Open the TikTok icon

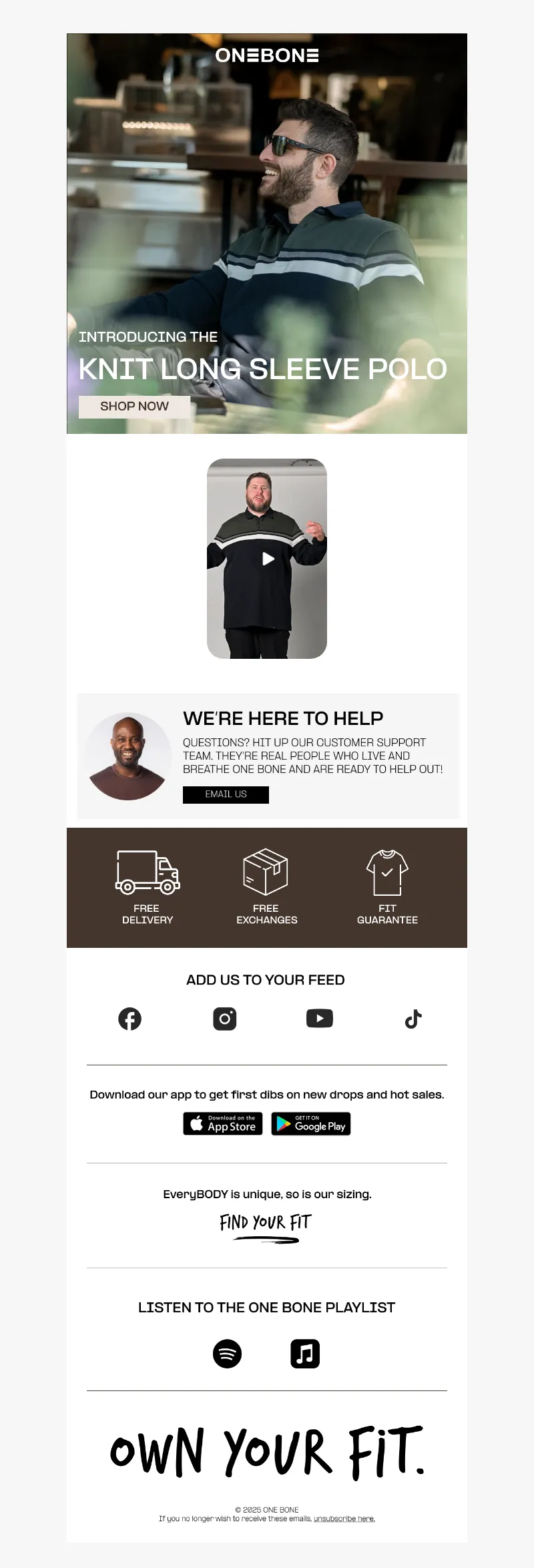414,1019
